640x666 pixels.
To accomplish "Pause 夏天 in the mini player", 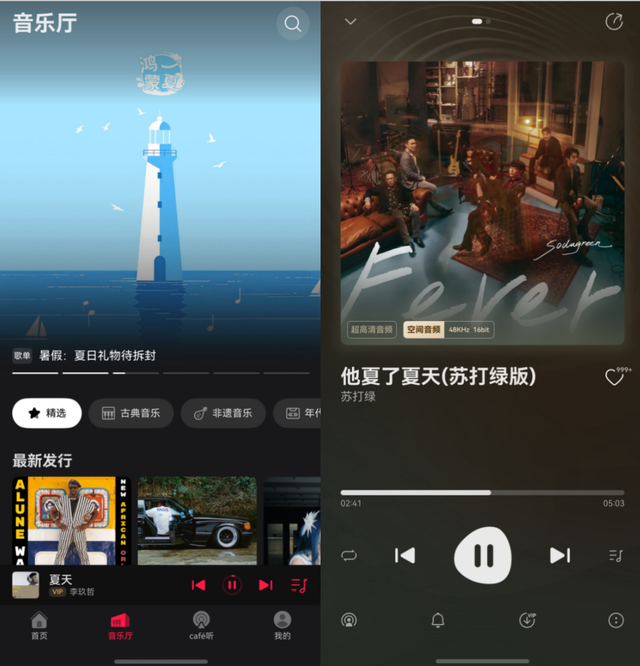I will coord(232,585).
